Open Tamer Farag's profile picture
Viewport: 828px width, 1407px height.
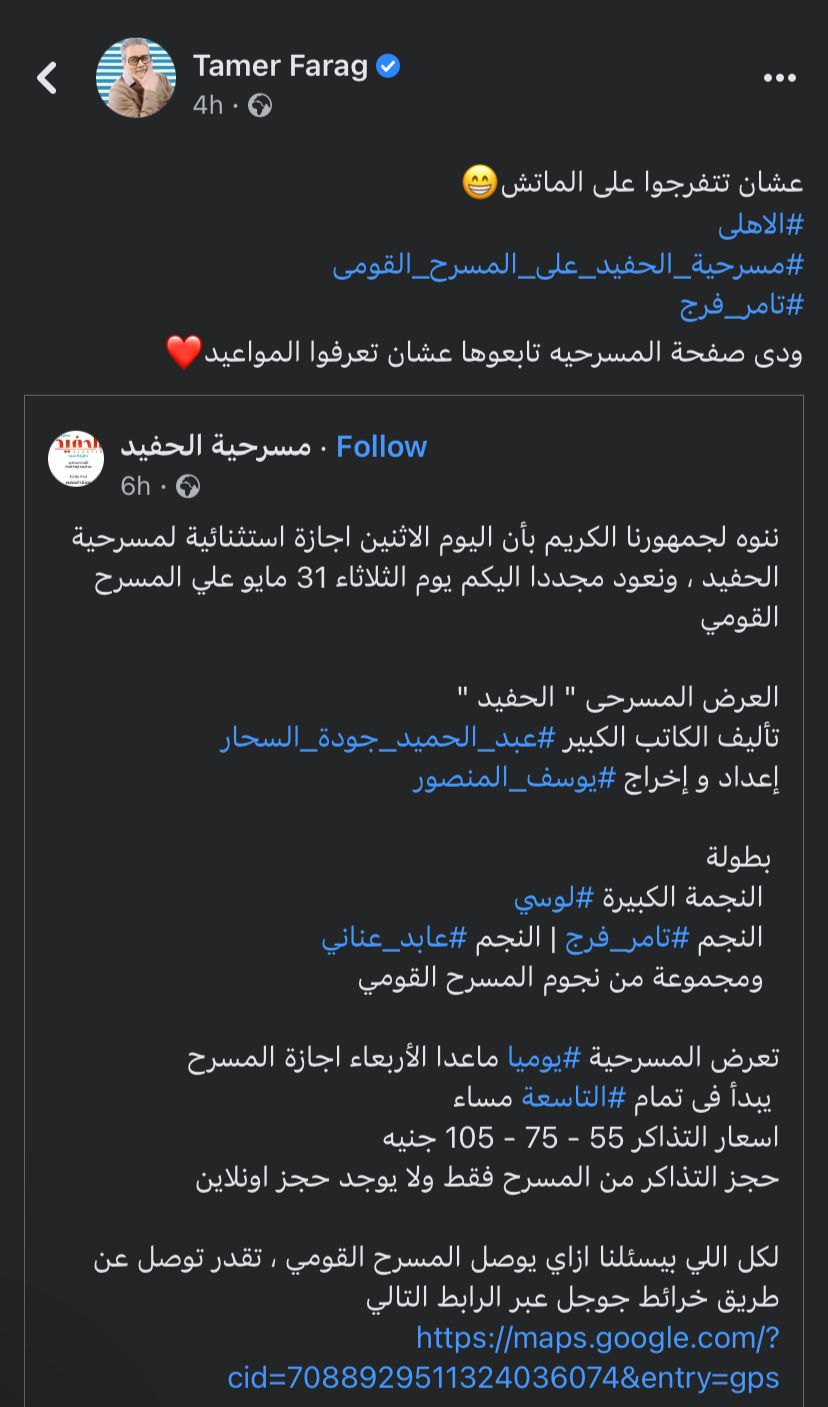pos(136,78)
